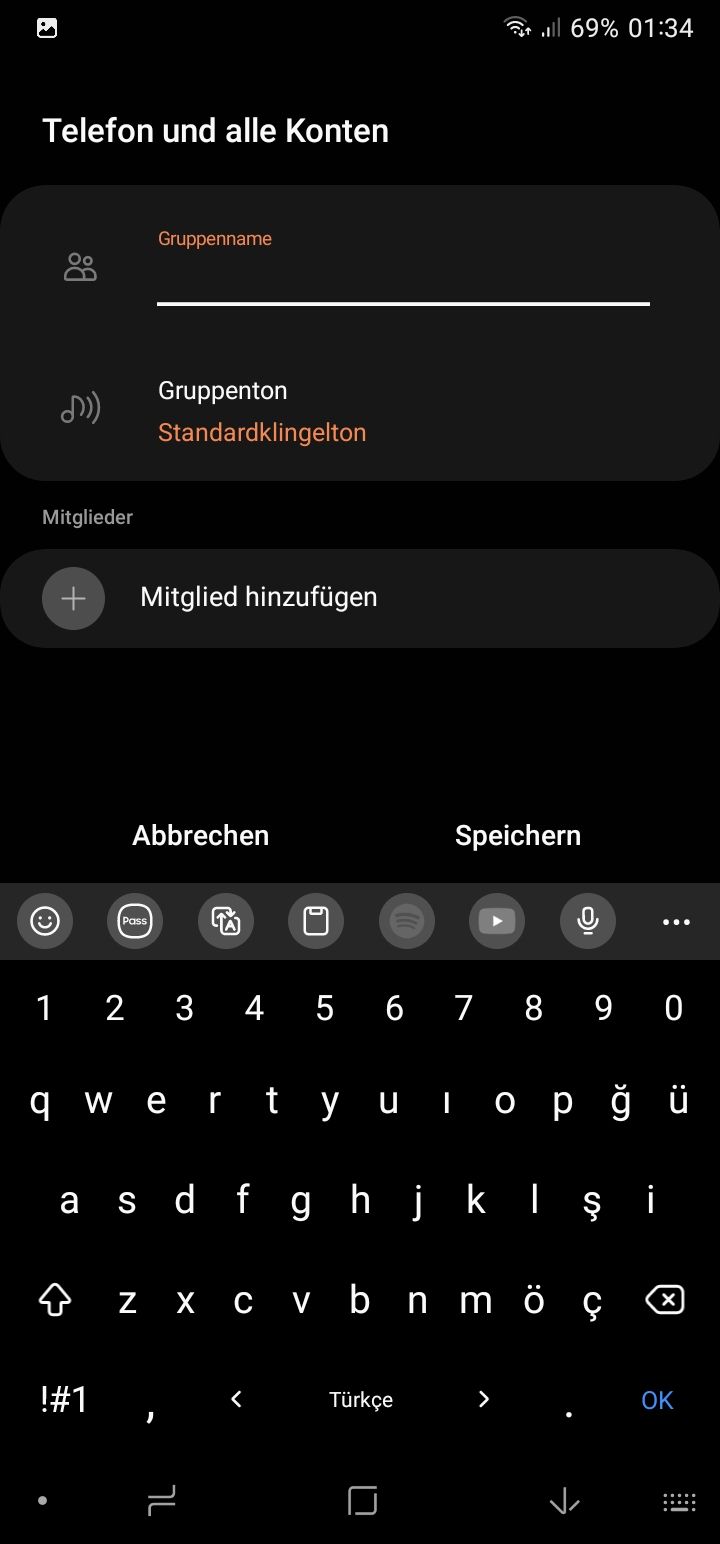Open more keyboard toolbar options

(x=676, y=921)
